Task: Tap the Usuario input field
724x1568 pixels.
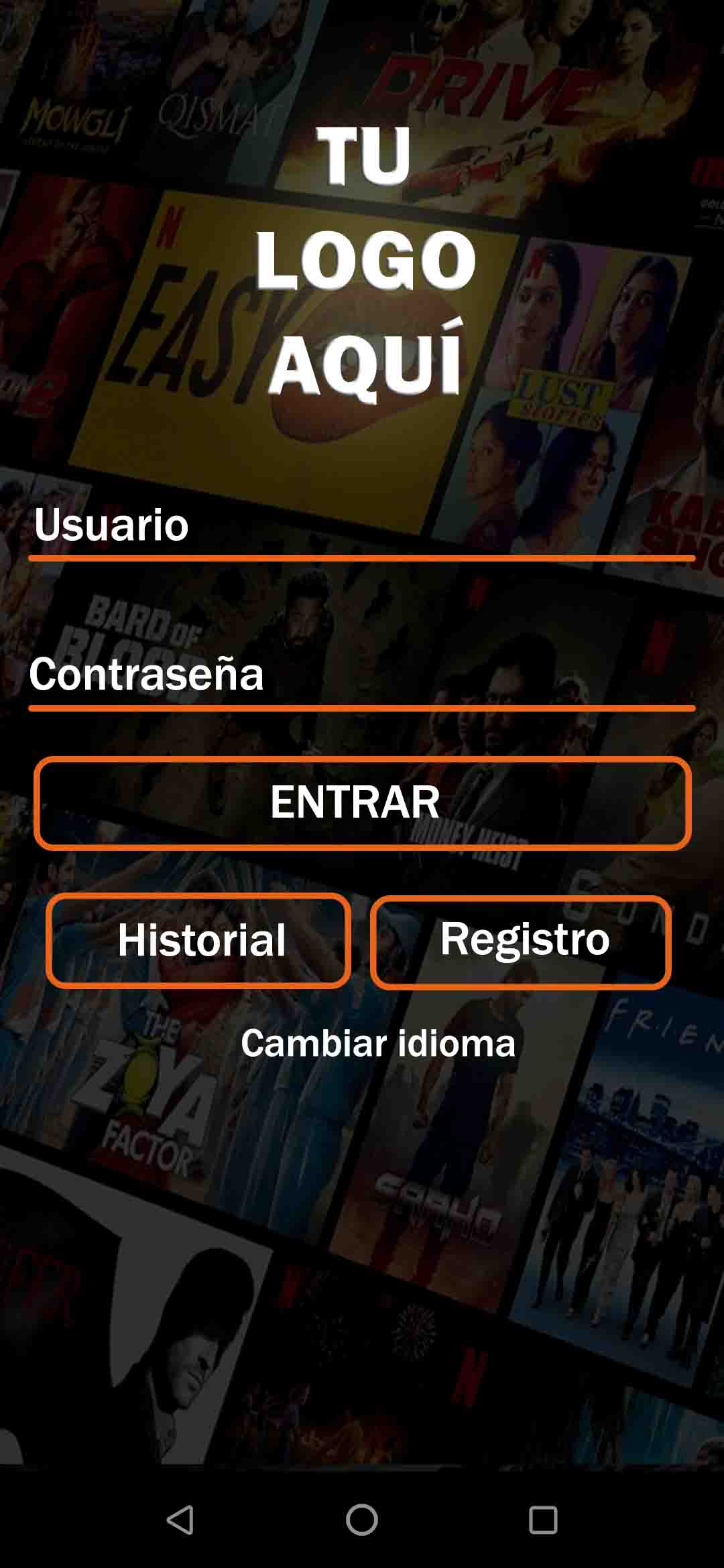Action: [x=362, y=526]
